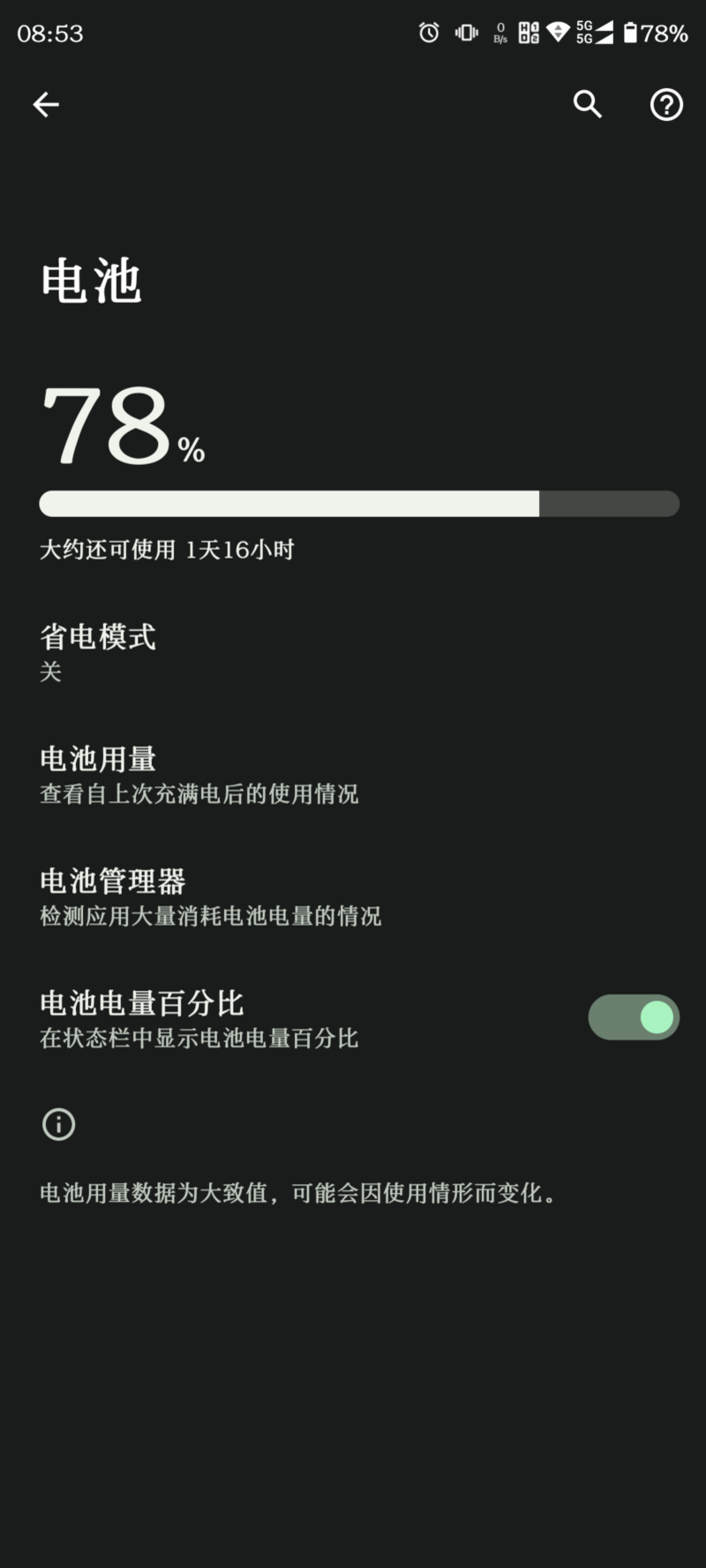
Task: Open the settings search icon
Action: click(x=587, y=104)
